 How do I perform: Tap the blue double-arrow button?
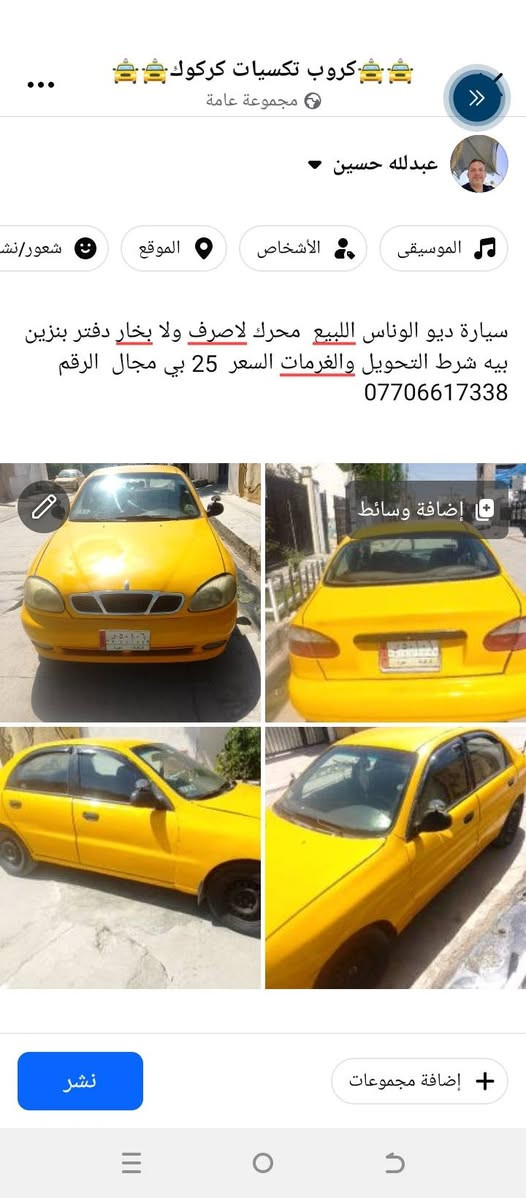[477, 97]
